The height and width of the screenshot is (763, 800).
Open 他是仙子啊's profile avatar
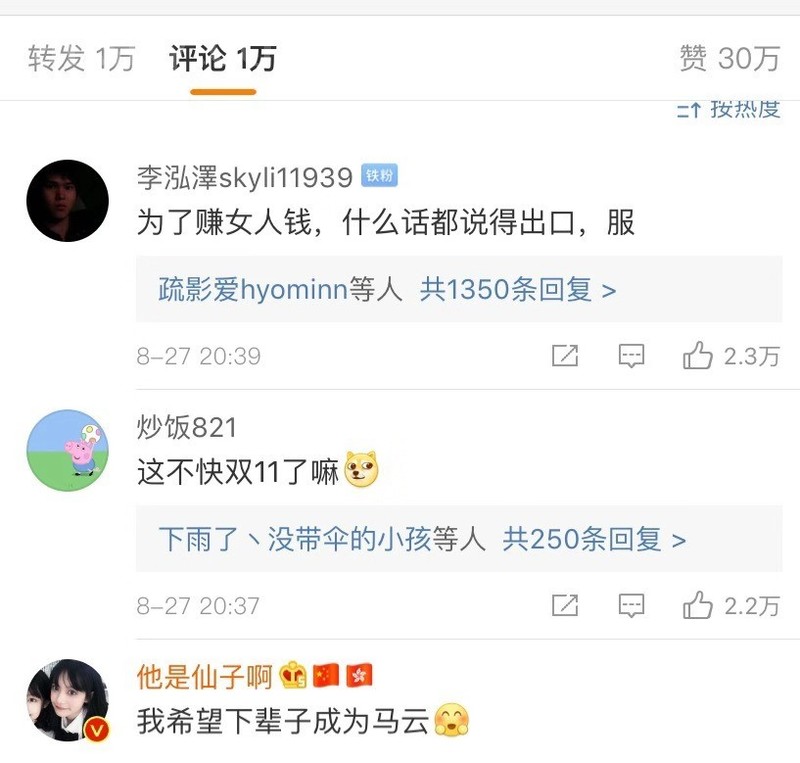pyautogui.click(x=67, y=699)
